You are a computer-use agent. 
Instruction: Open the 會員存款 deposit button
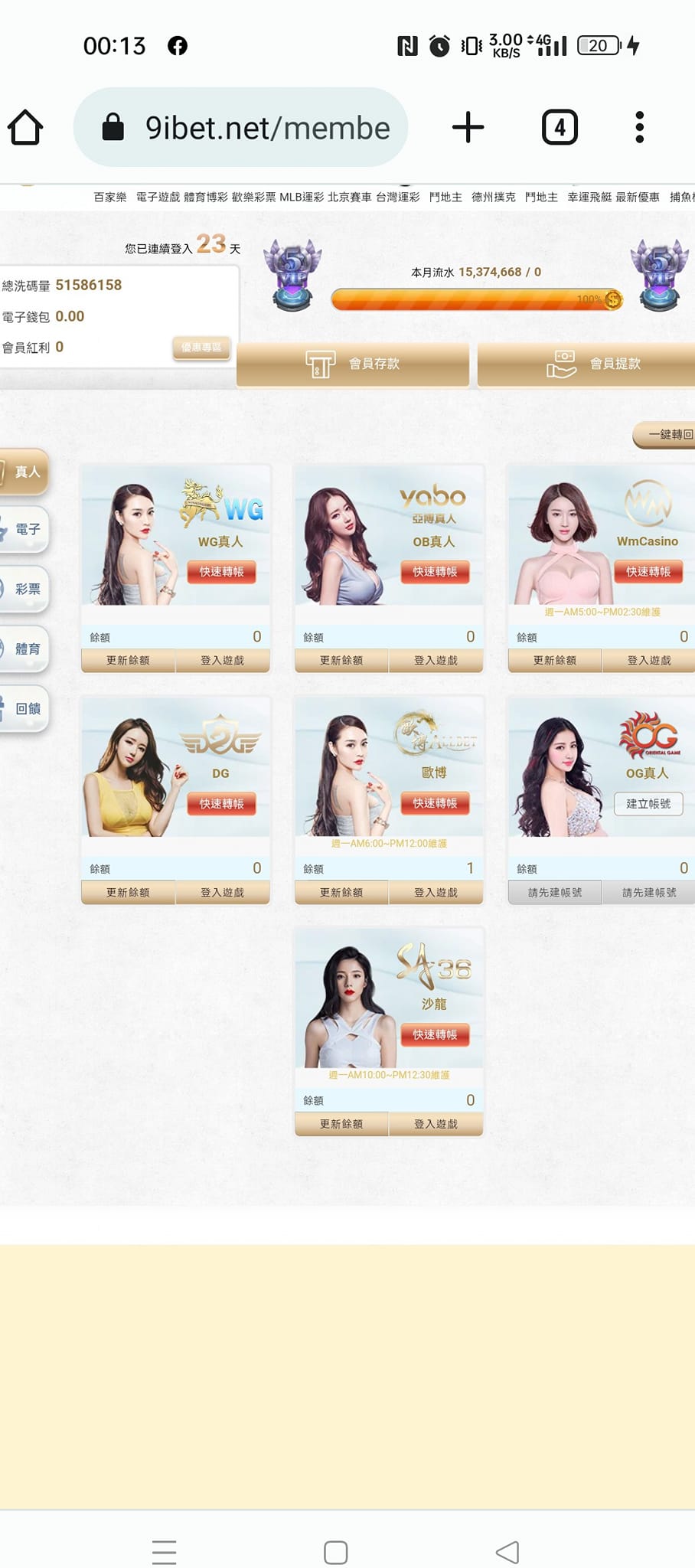(353, 364)
